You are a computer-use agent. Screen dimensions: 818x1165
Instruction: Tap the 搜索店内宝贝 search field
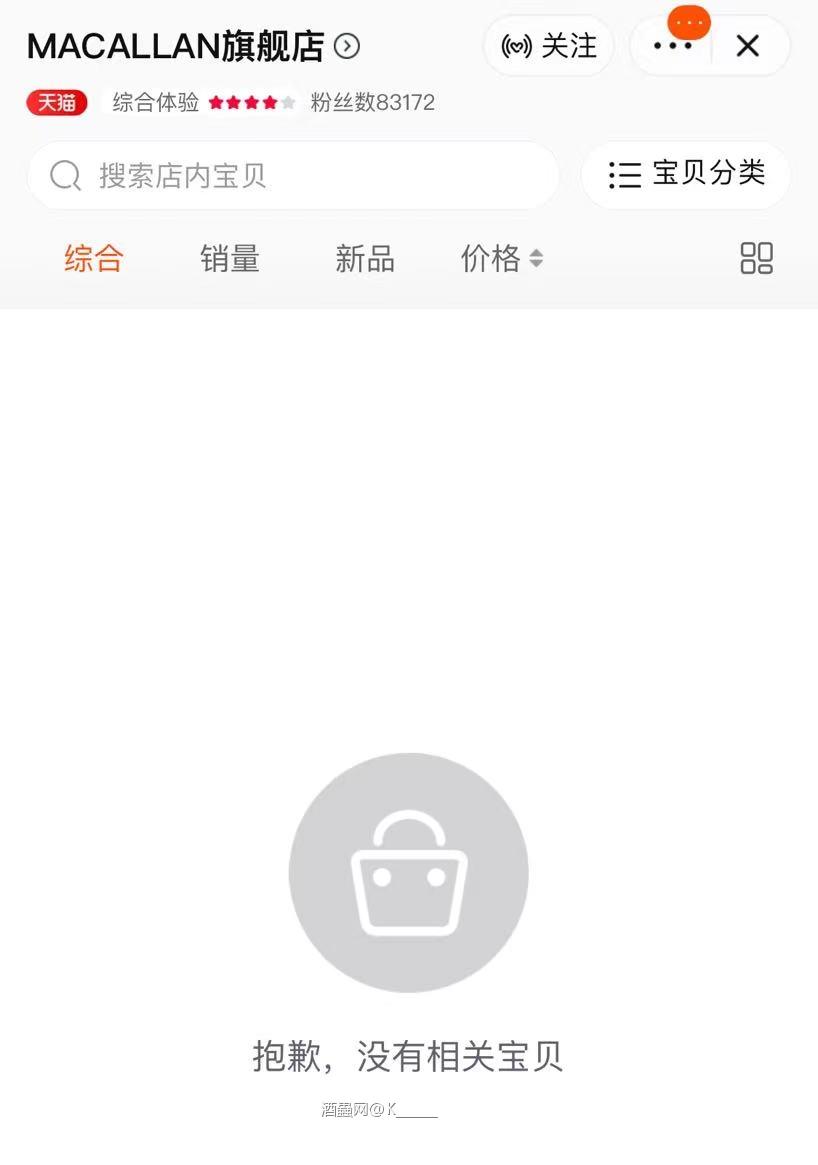(200, 175)
